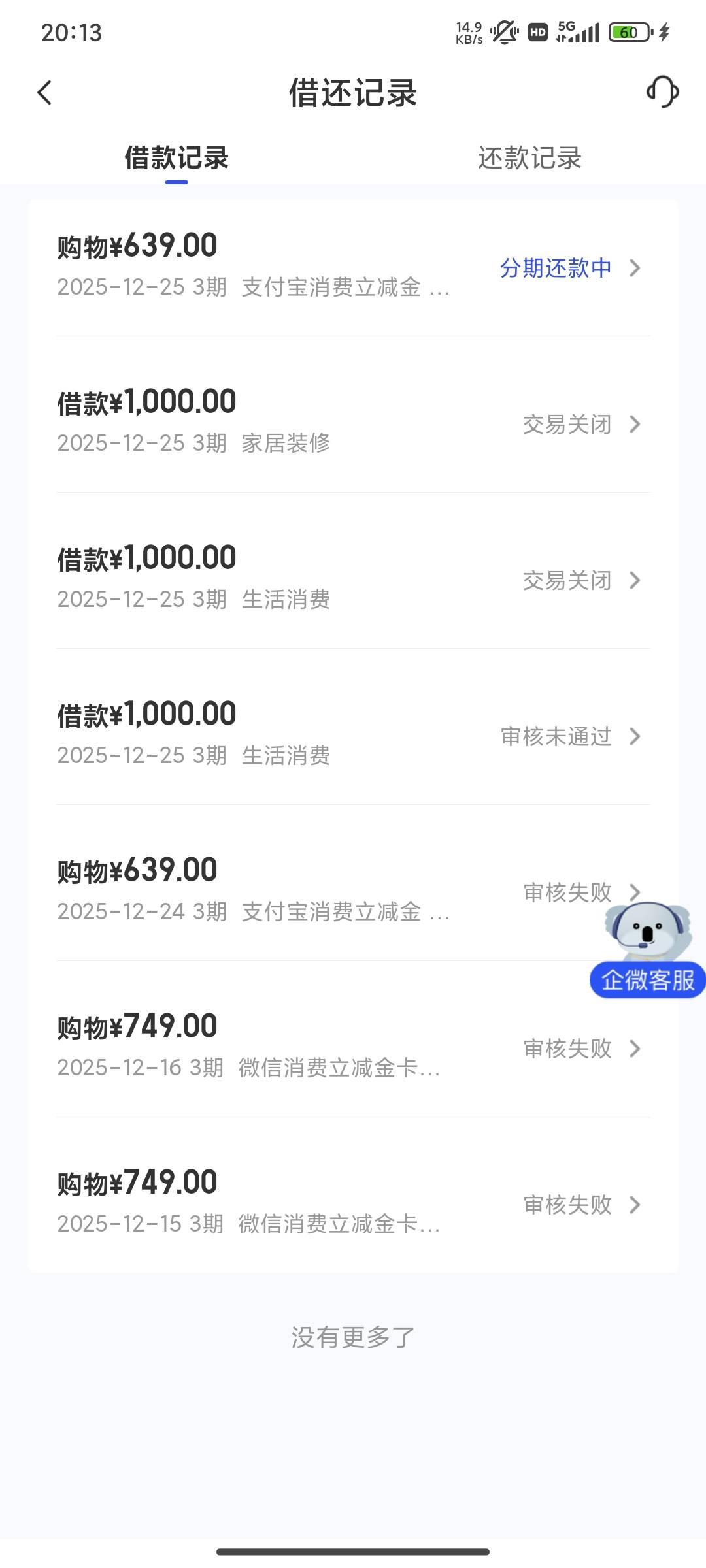Open the ¥639.00 record marked 分期还款中

click(x=353, y=267)
